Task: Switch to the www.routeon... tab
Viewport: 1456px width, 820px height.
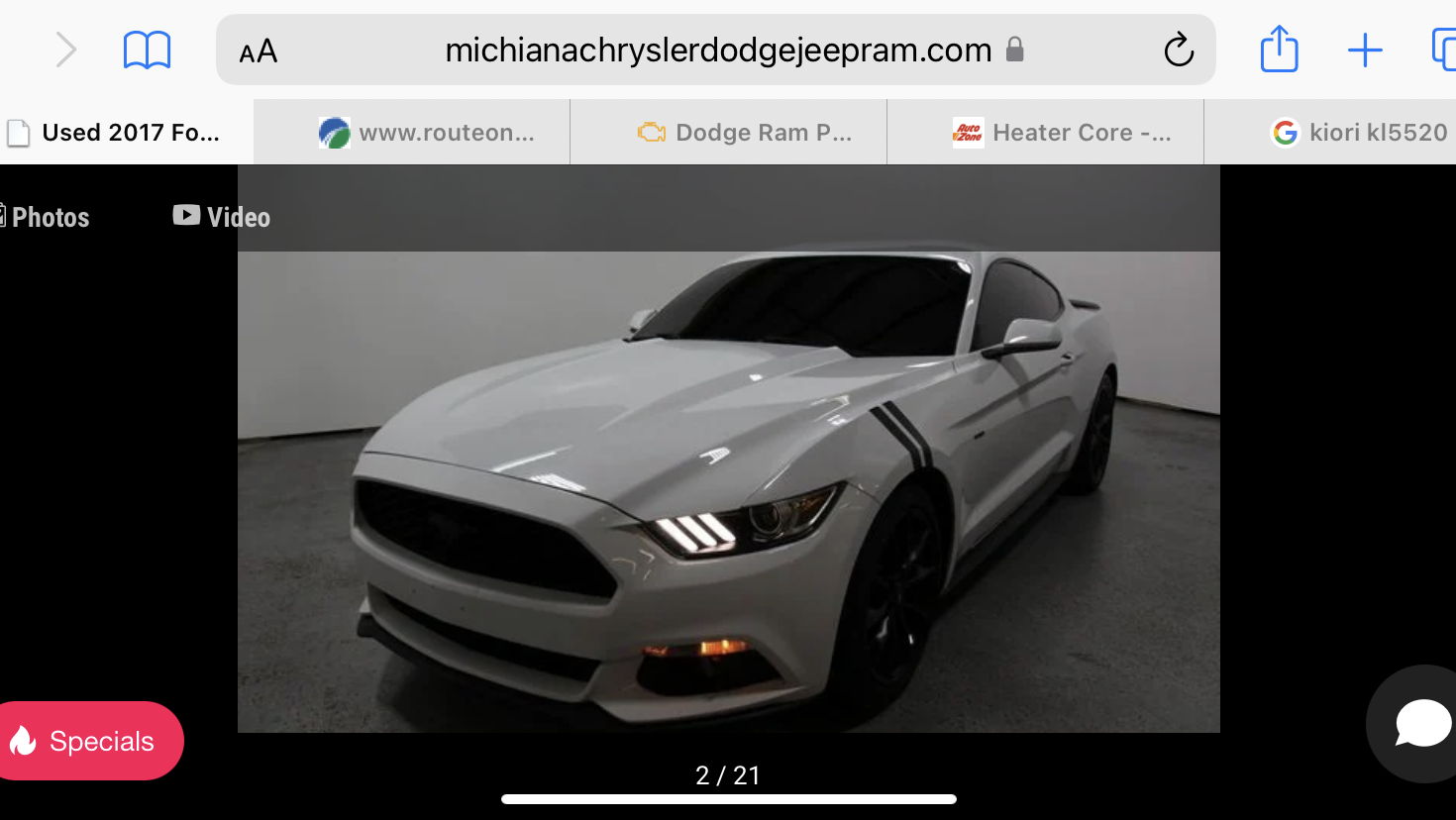Action: click(x=428, y=133)
